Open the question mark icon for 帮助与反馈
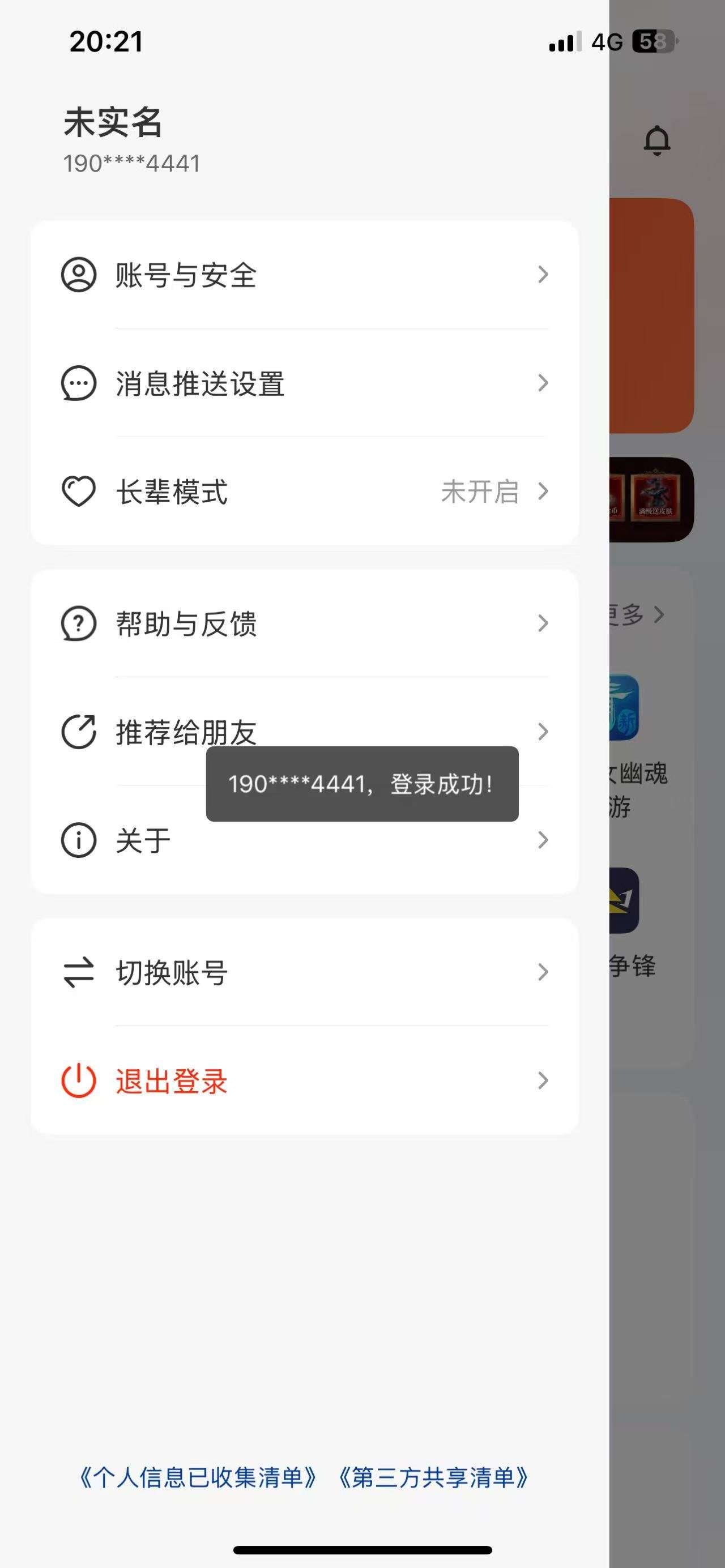 pyautogui.click(x=78, y=623)
